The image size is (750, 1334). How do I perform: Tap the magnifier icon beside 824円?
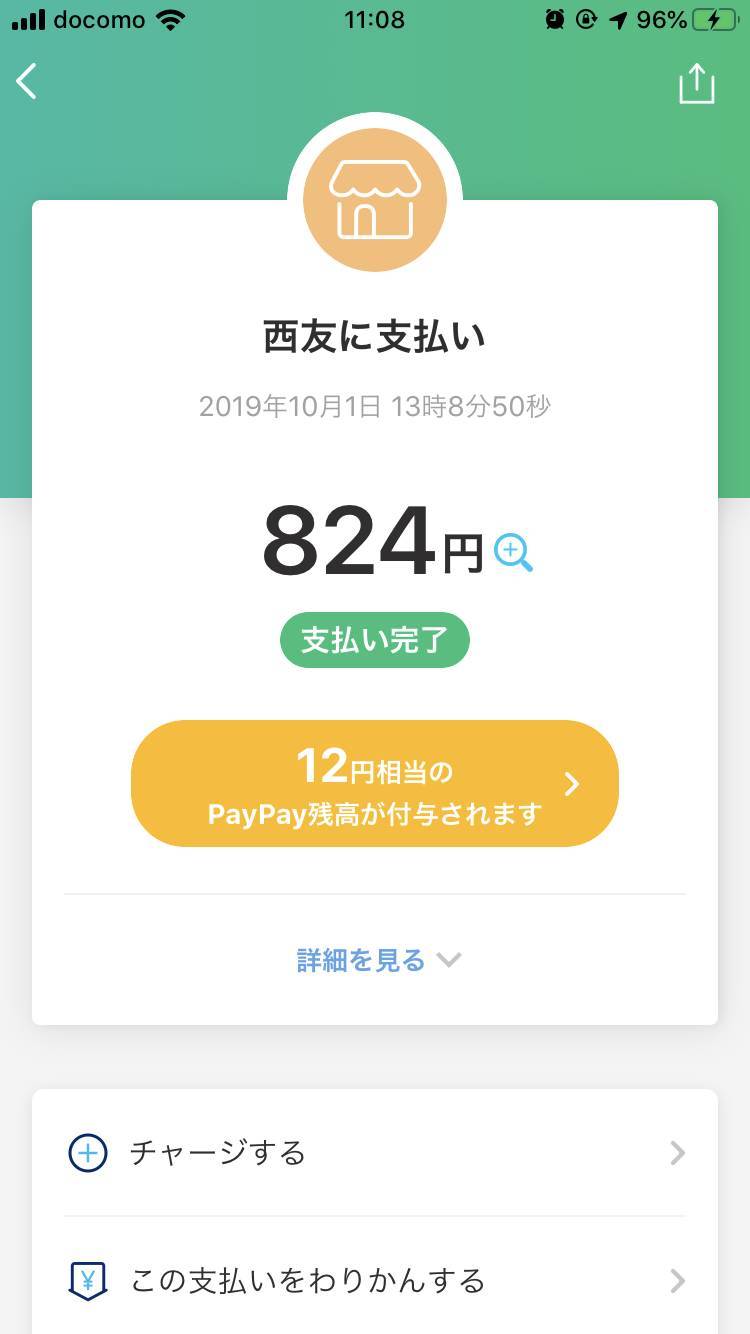coord(514,552)
